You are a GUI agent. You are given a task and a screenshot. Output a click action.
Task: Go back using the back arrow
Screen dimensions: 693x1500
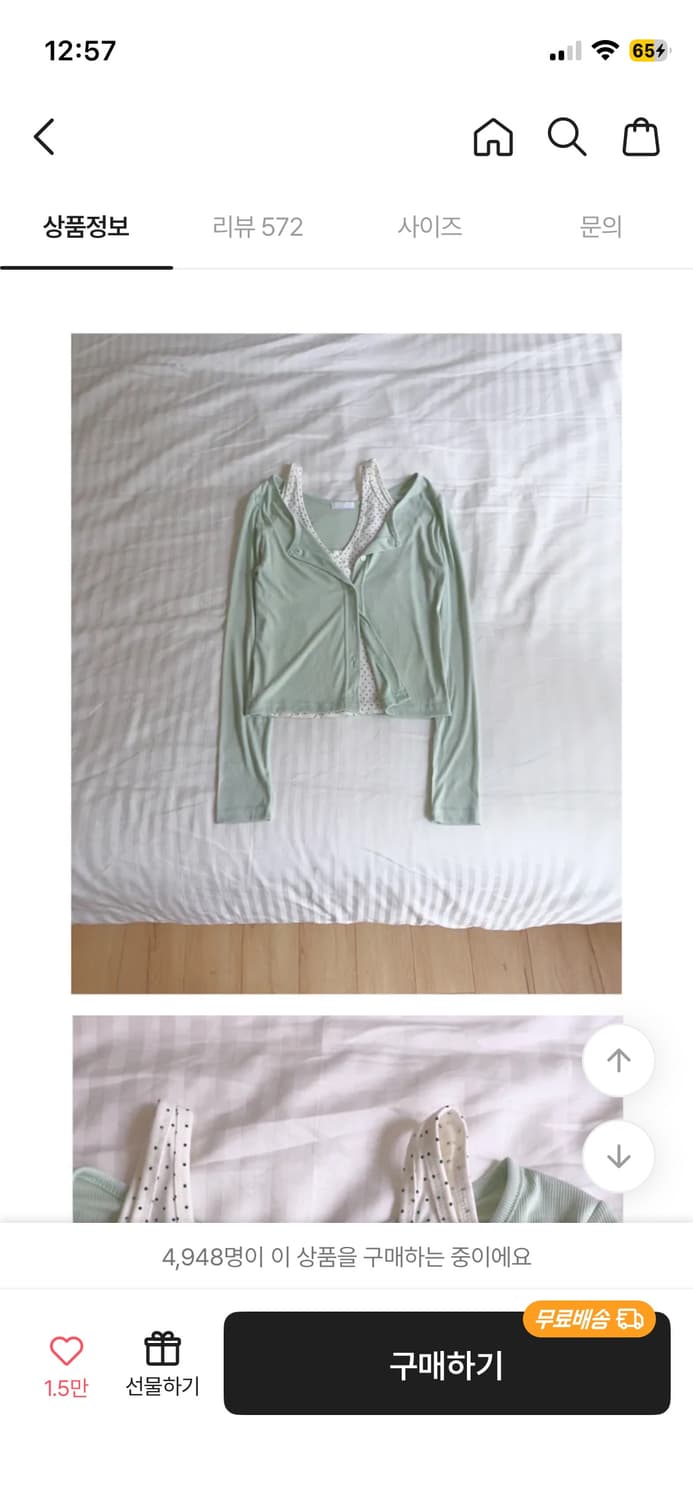tap(44, 137)
